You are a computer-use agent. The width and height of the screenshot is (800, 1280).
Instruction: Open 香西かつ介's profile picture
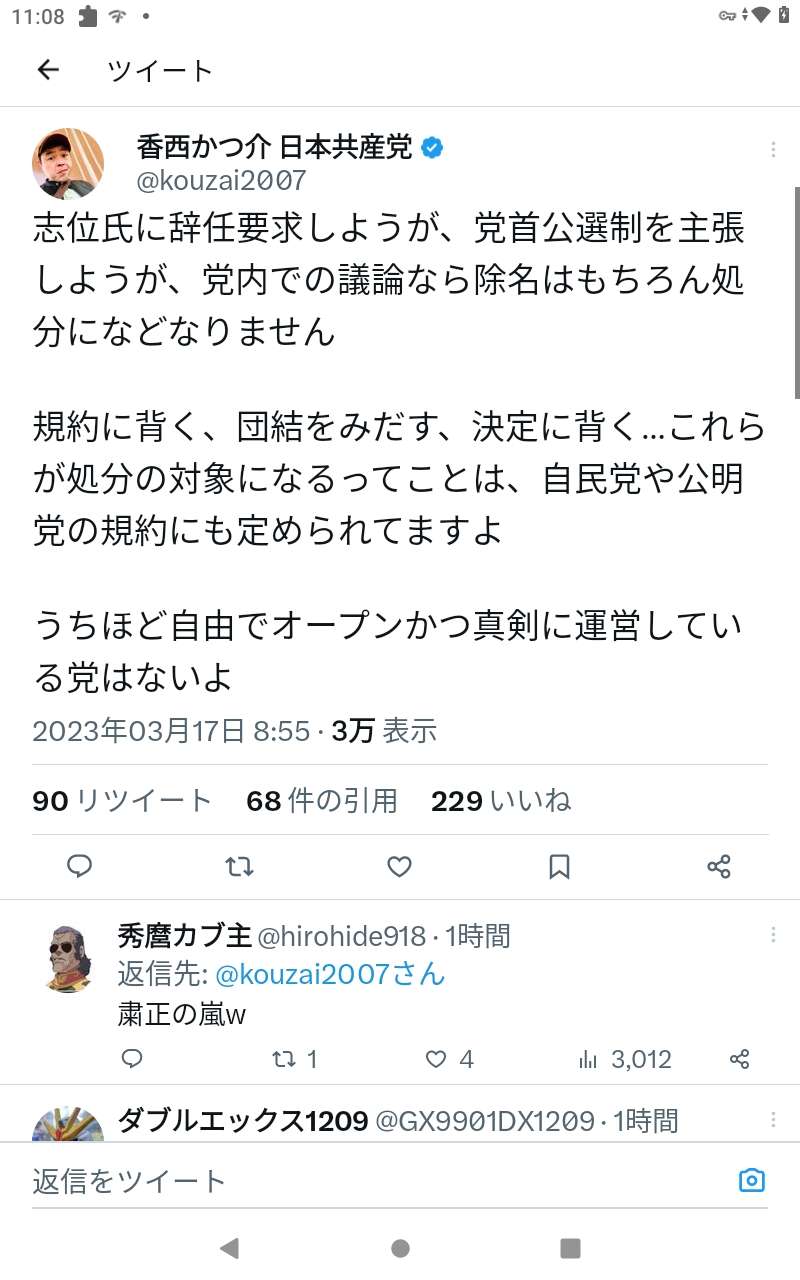(x=68, y=163)
